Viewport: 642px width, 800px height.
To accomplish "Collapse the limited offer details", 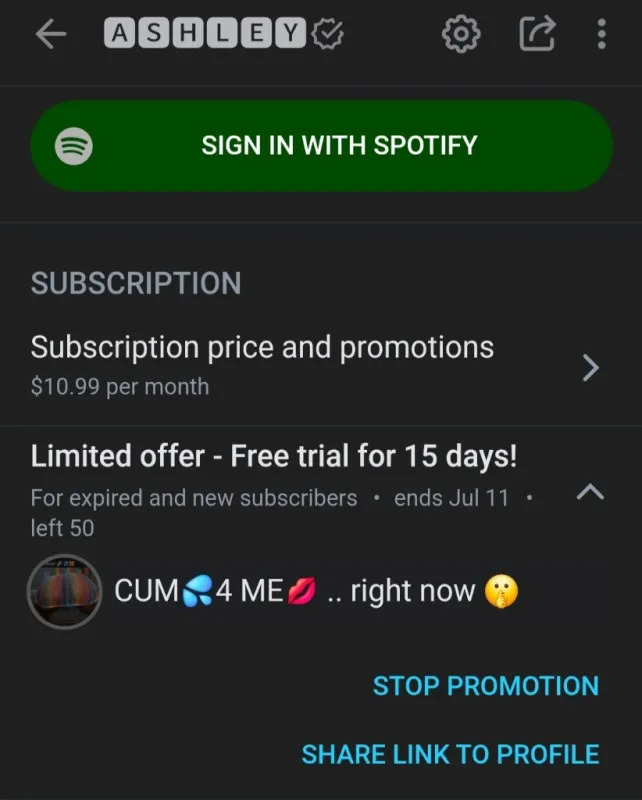I will pos(591,491).
